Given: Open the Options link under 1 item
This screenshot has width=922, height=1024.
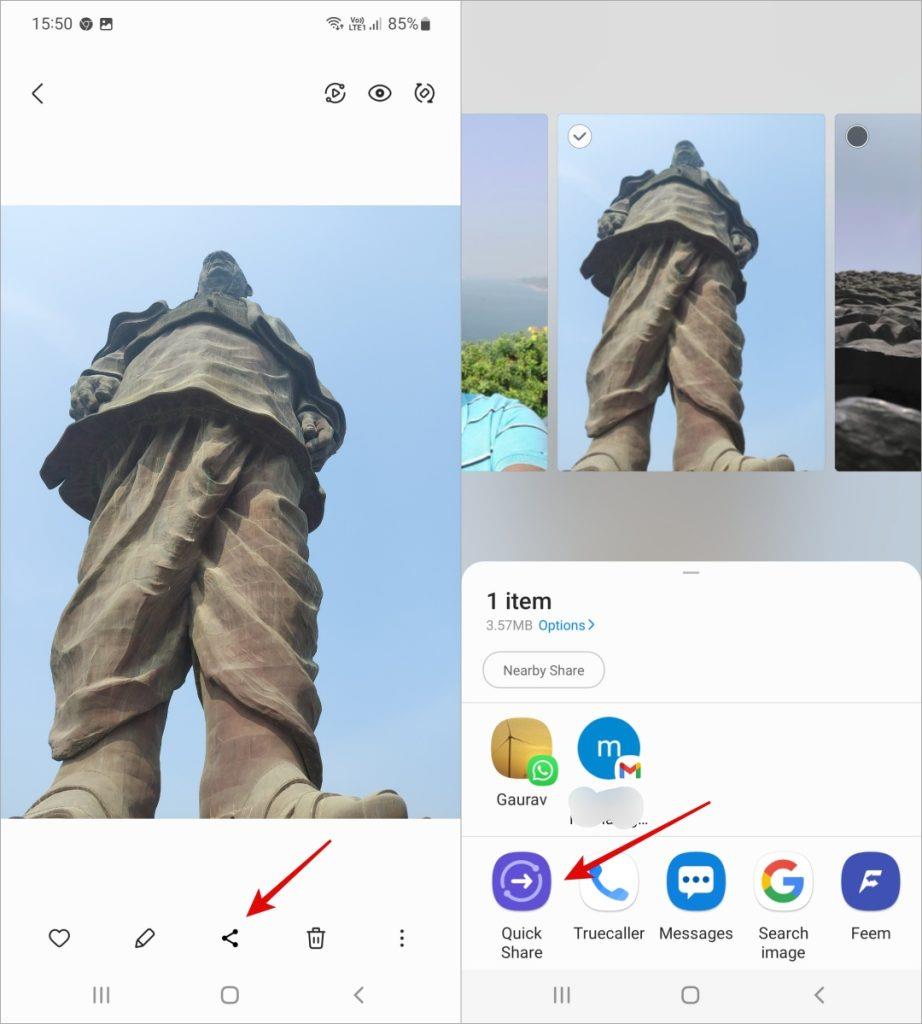Looking at the screenshot, I should click(566, 625).
